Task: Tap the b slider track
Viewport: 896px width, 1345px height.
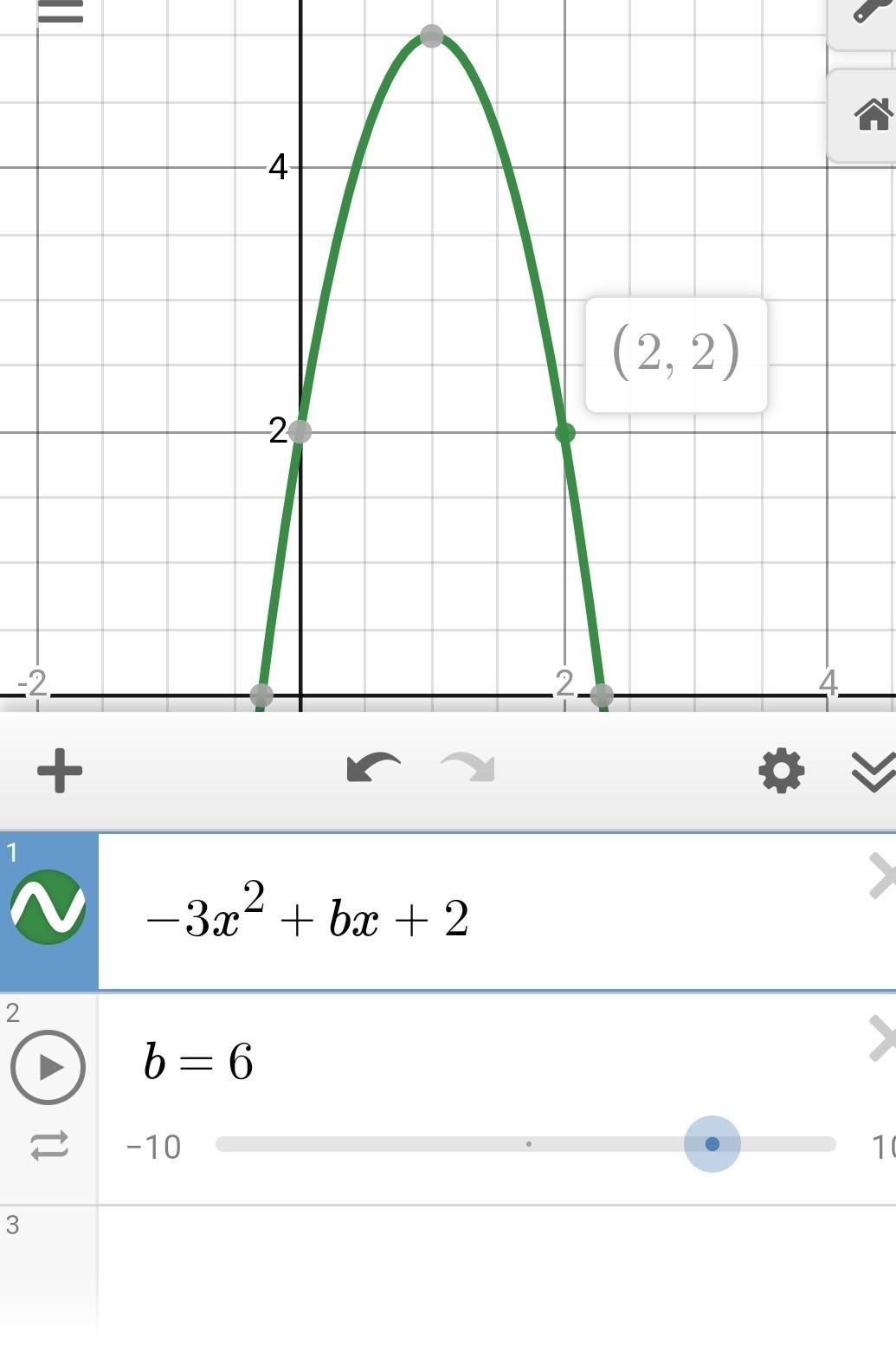Action: 525,1144
